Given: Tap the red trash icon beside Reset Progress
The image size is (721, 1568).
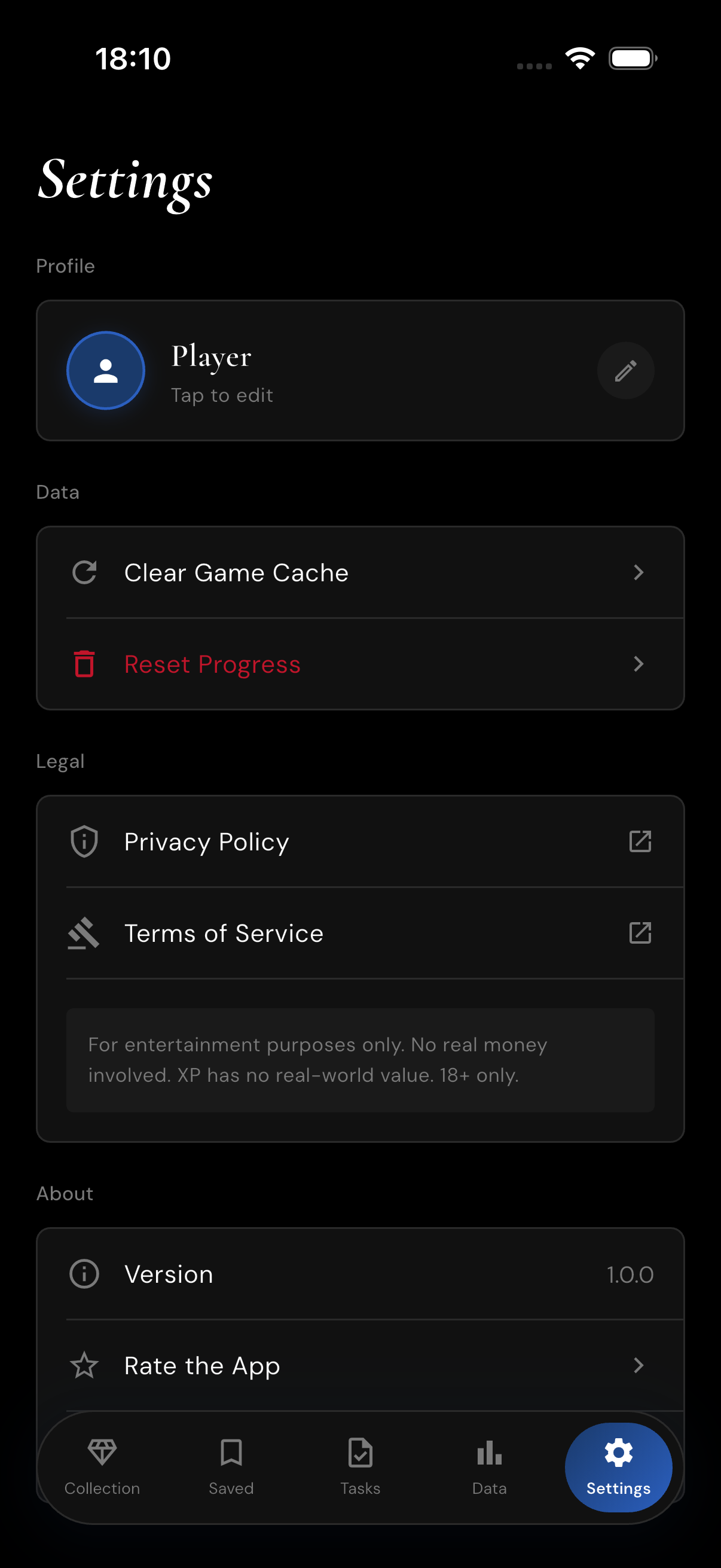Looking at the screenshot, I should 84,665.
